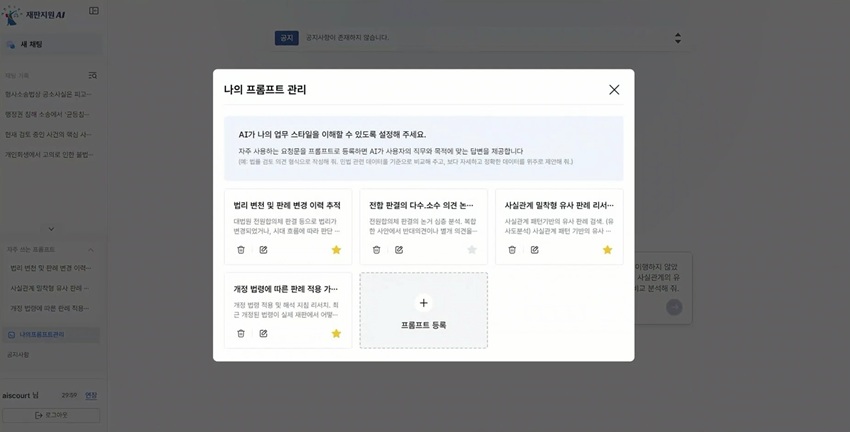The width and height of the screenshot is (850, 432).
Task: Add a new prompt with 프롬프트 등록
Action: point(424,311)
